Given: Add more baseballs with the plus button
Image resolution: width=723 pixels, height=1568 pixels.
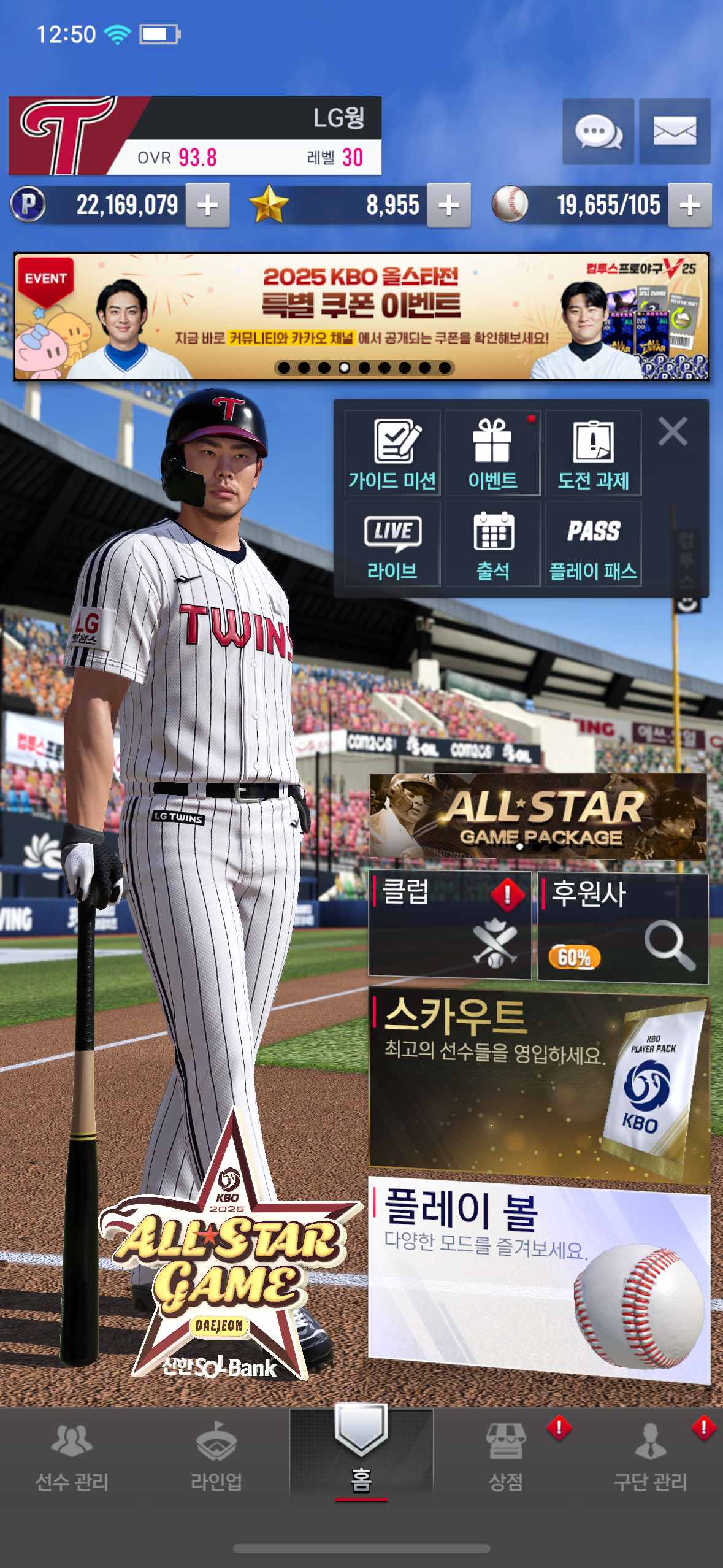Looking at the screenshot, I should pyautogui.click(x=690, y=206).
